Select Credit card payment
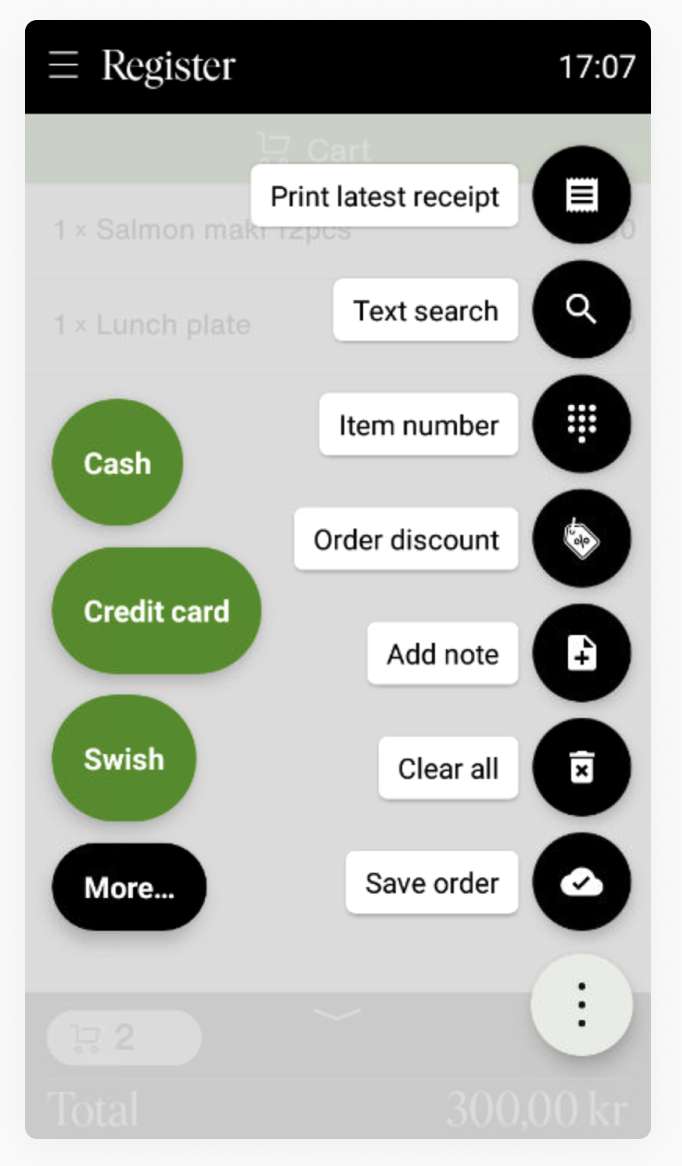This screenshot has width=682, height=1166. [156, 611]
